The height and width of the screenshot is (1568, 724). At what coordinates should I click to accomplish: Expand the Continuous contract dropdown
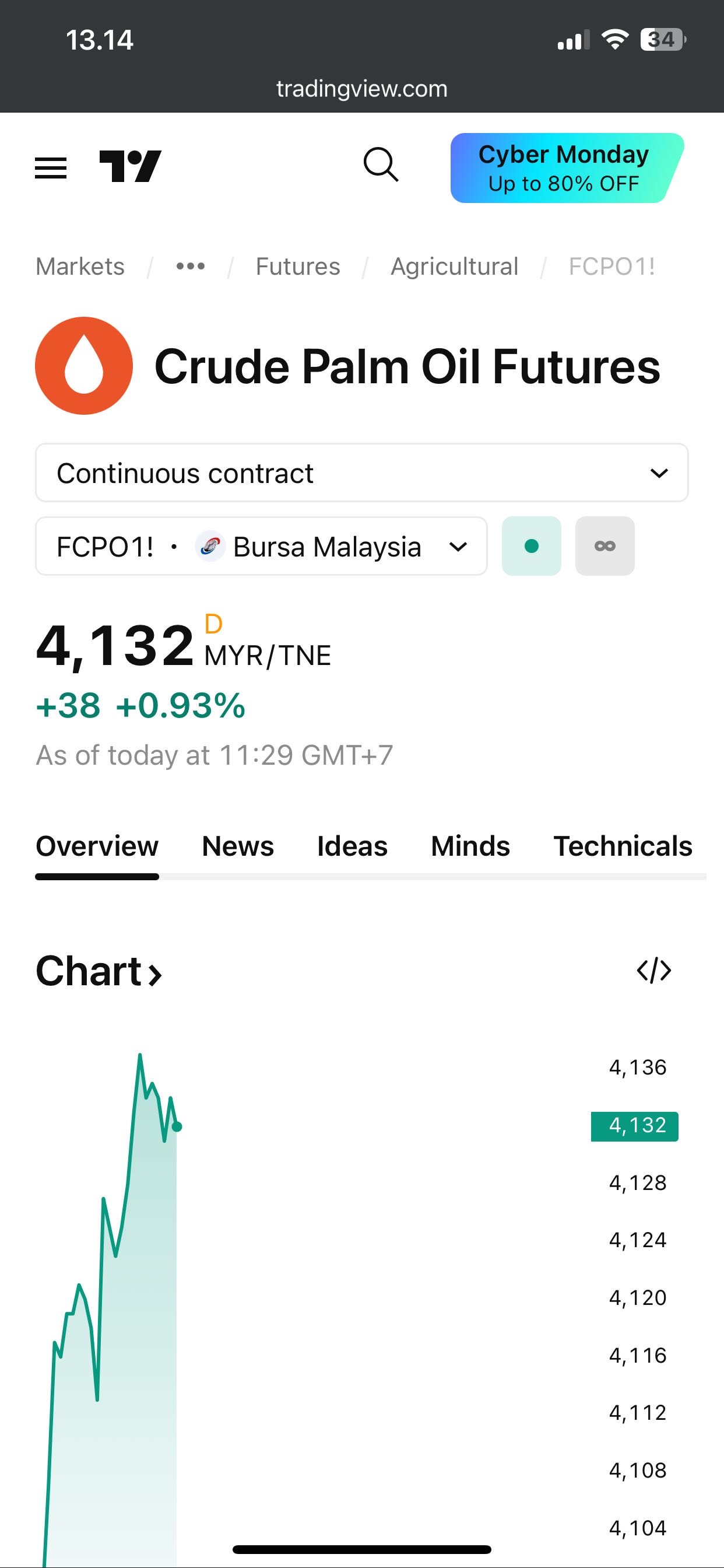click(x=361, y=473)
